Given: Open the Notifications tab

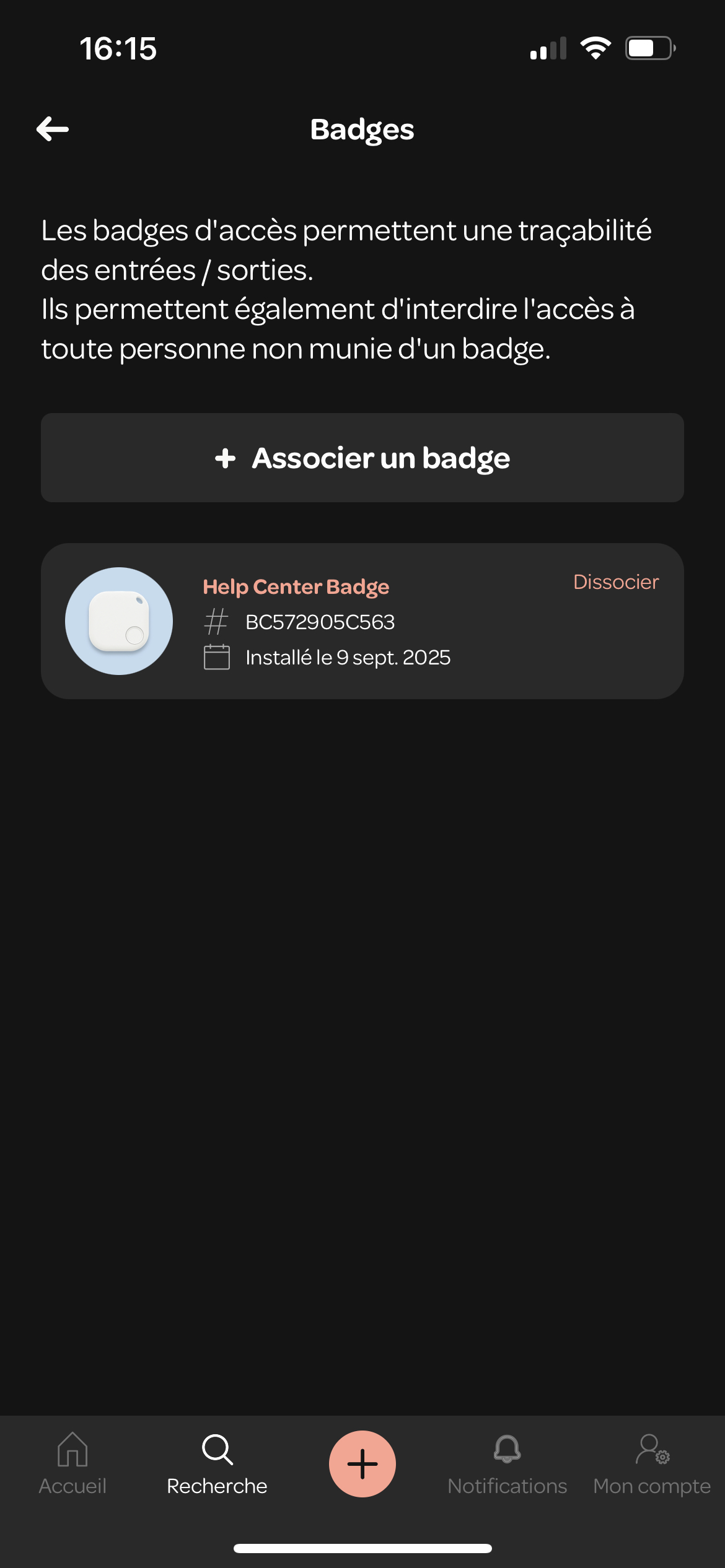Looking at the screenshot, I should pos(507,1464).
